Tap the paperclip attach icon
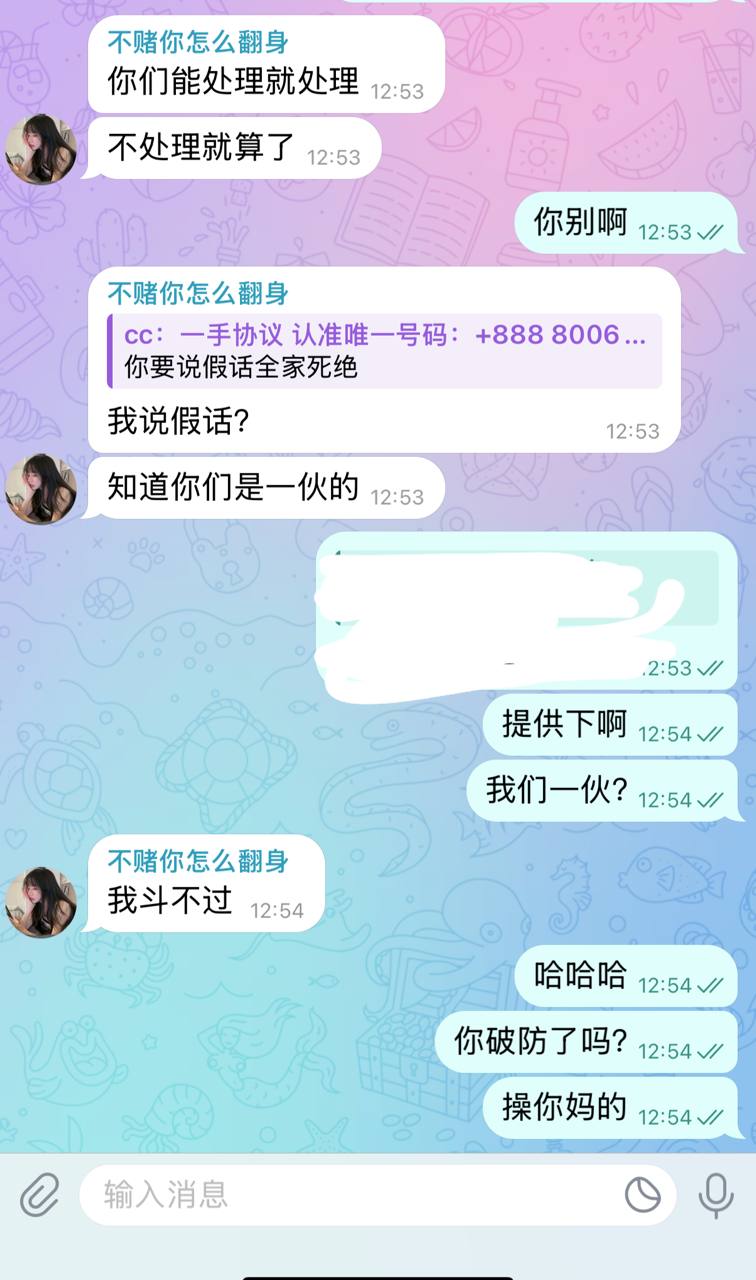Image resolution: width=756 pixels, height=1280 pixels. (x=40, y=1194)
